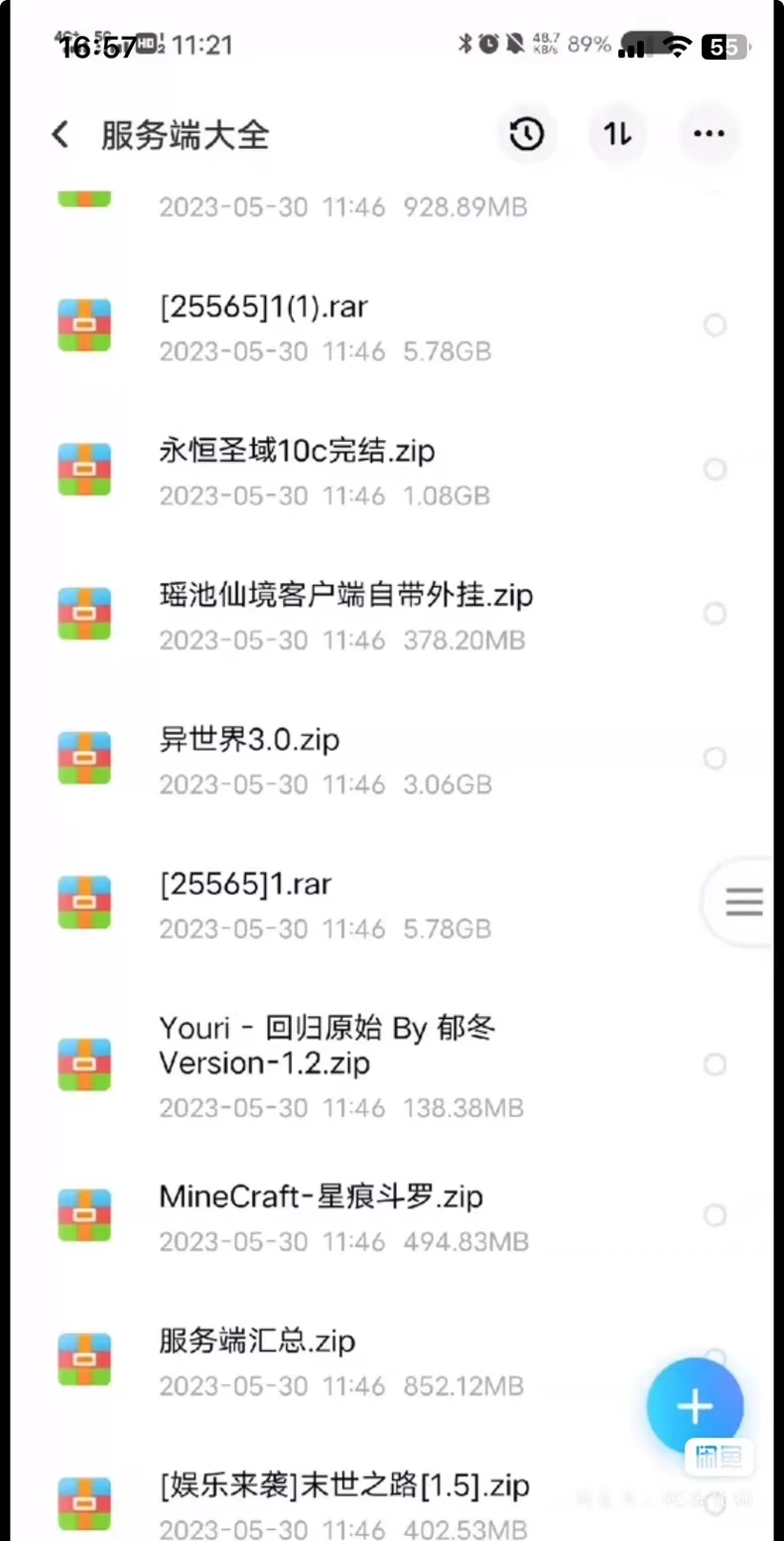The width and height of the screenshot is (784, 1541).
Task: Tap the archive icon next to 服务端汇总.zip
Action: click(84, 1358)
